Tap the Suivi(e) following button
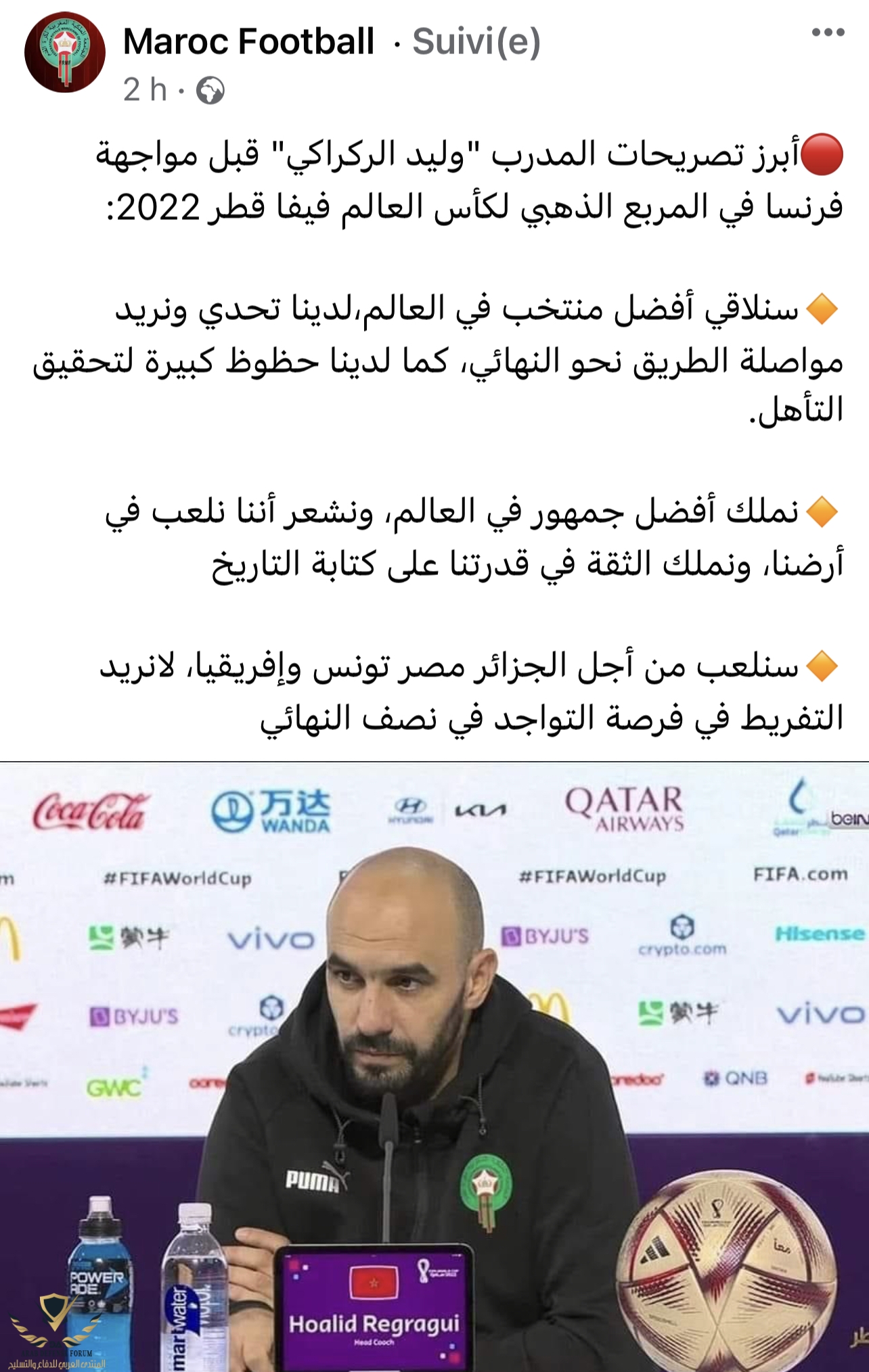 pos(476,42)
